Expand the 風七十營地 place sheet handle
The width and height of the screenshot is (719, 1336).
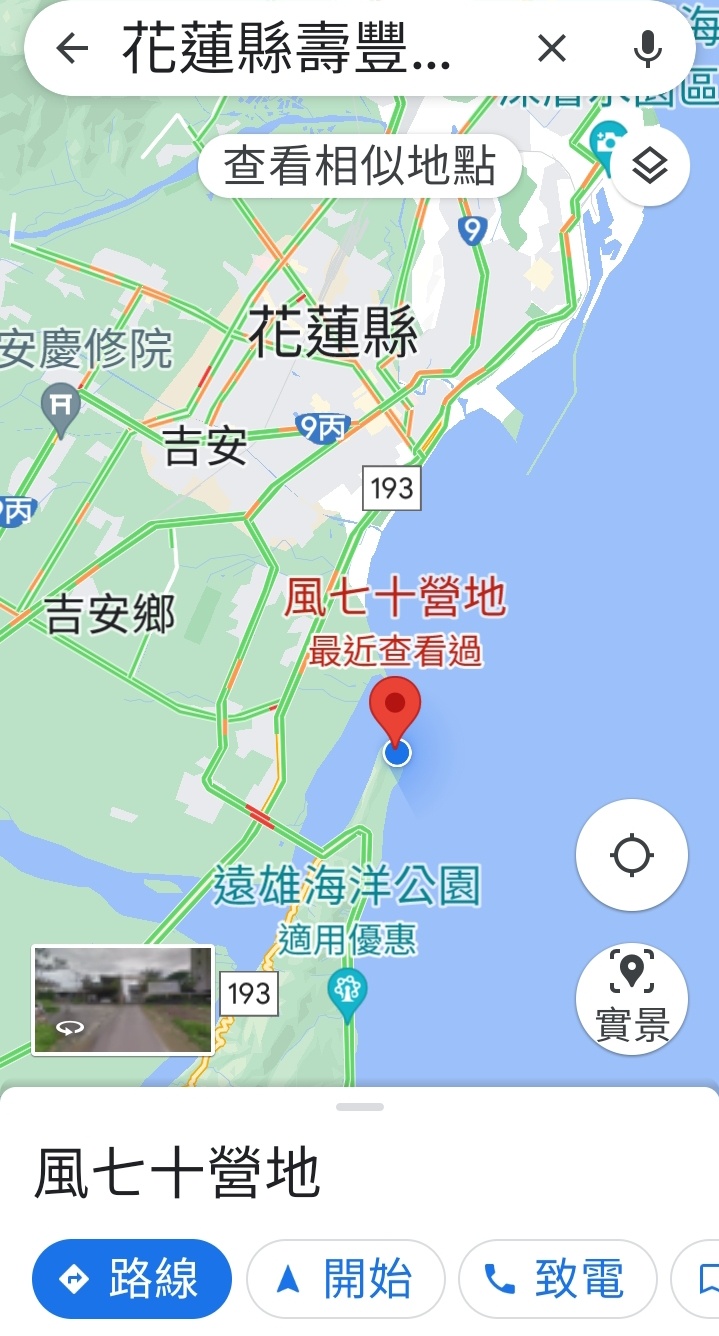(360, 1107)
